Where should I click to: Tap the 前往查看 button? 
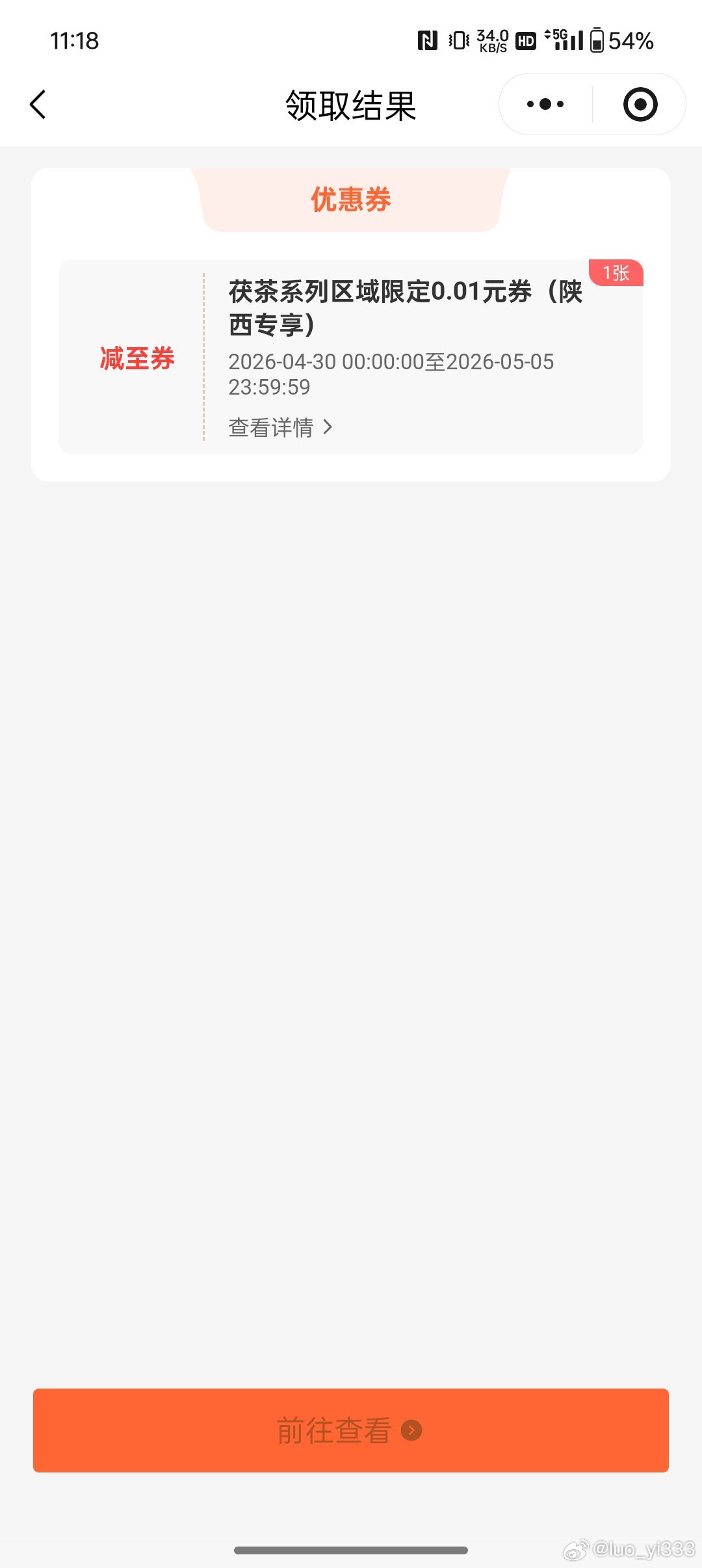(x=351, y=1430)
